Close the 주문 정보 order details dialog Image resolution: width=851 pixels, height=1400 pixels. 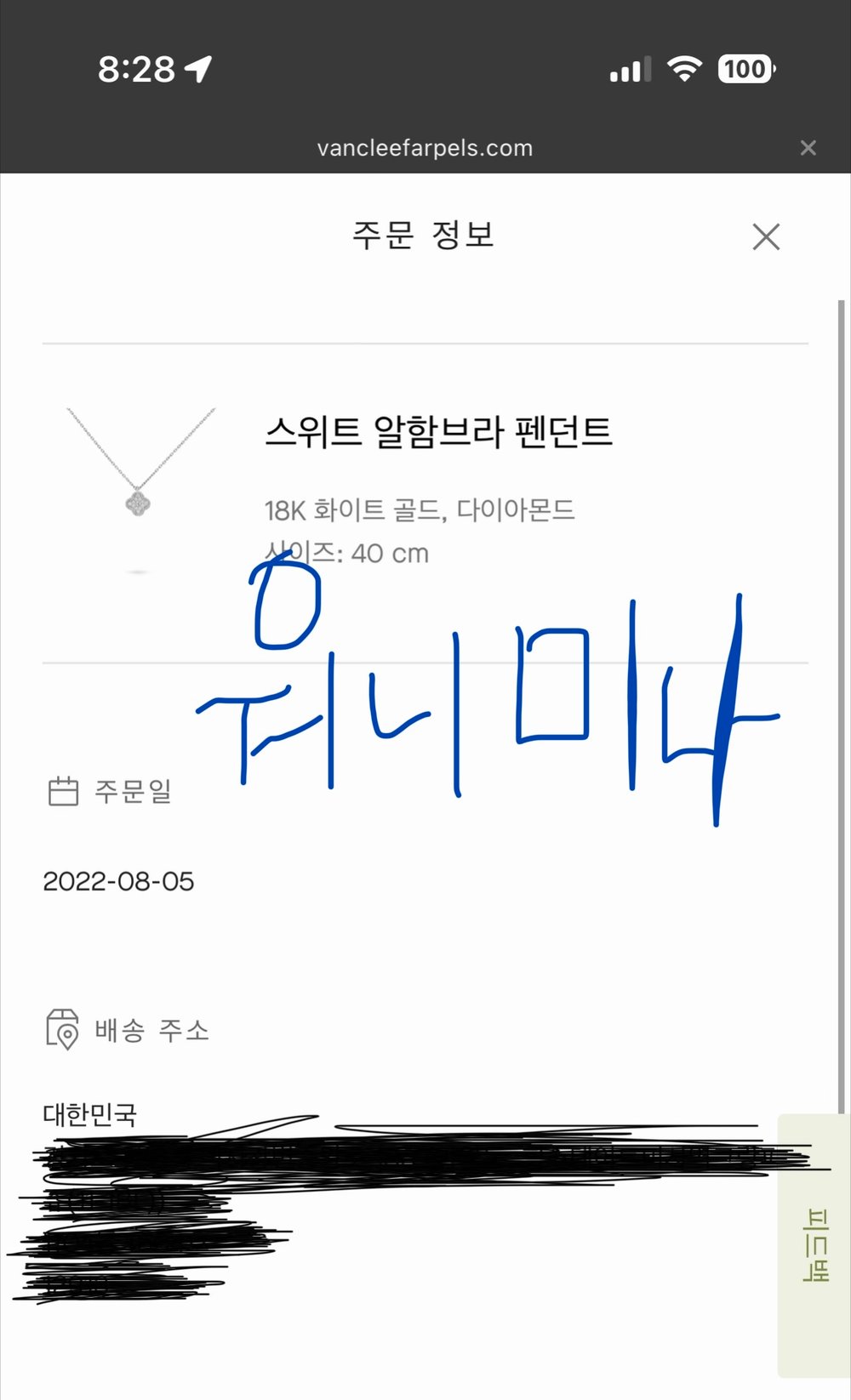tap(766, 236)
